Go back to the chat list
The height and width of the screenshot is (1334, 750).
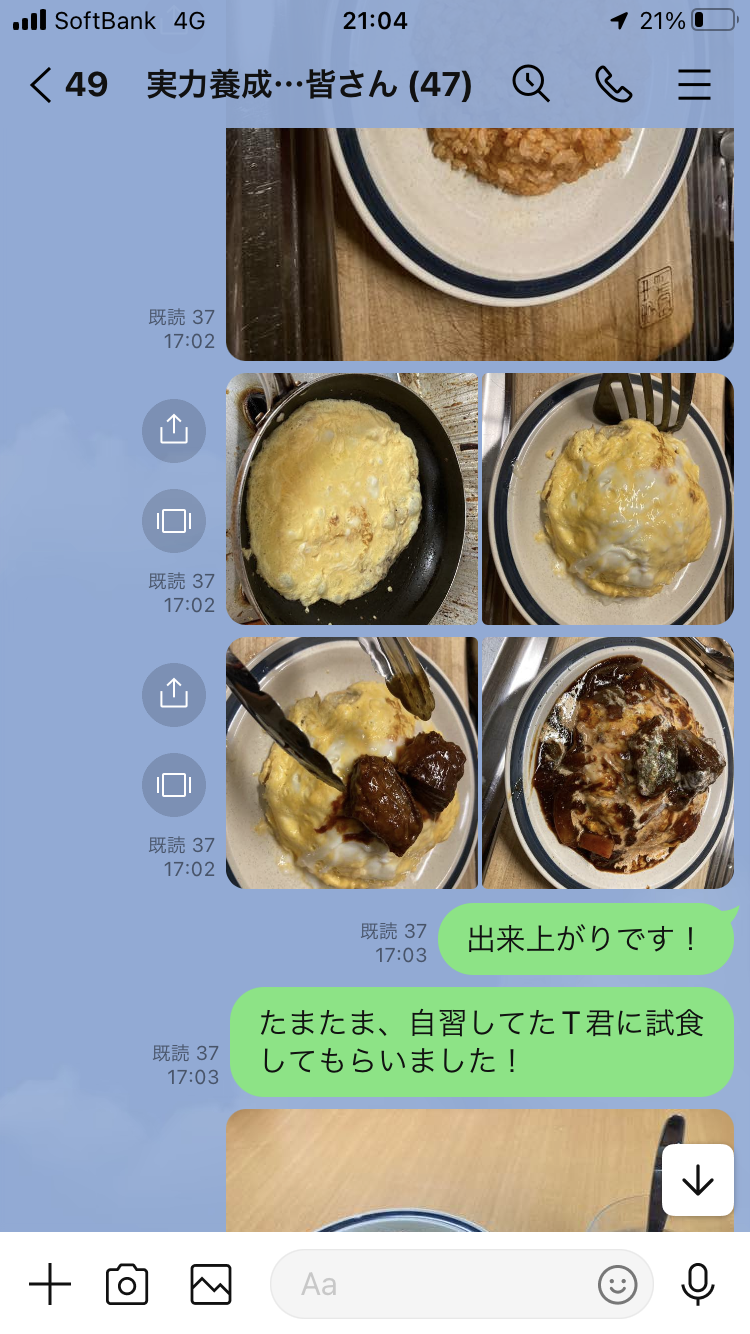42,85
